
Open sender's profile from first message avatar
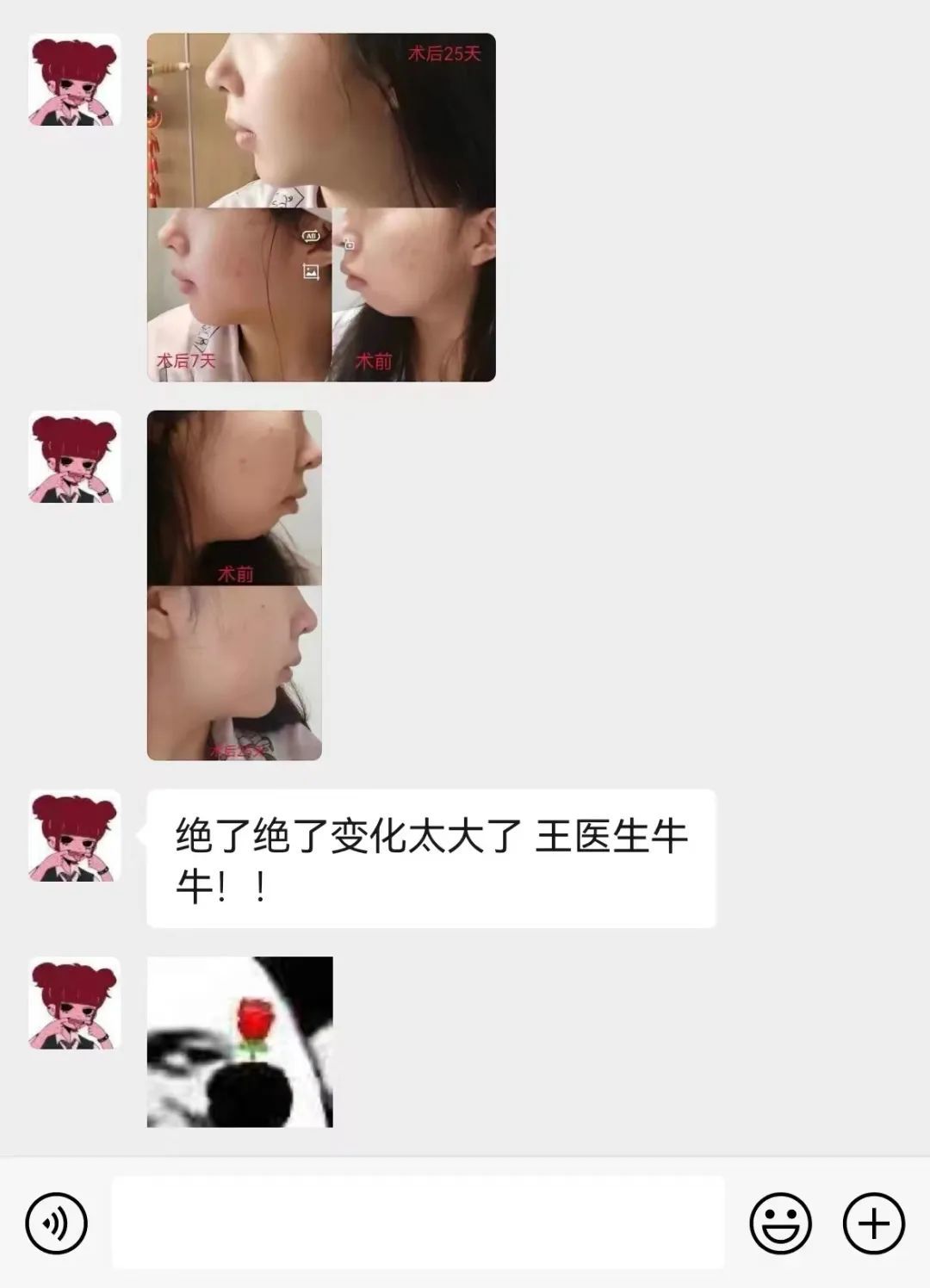tap(74, 80)
